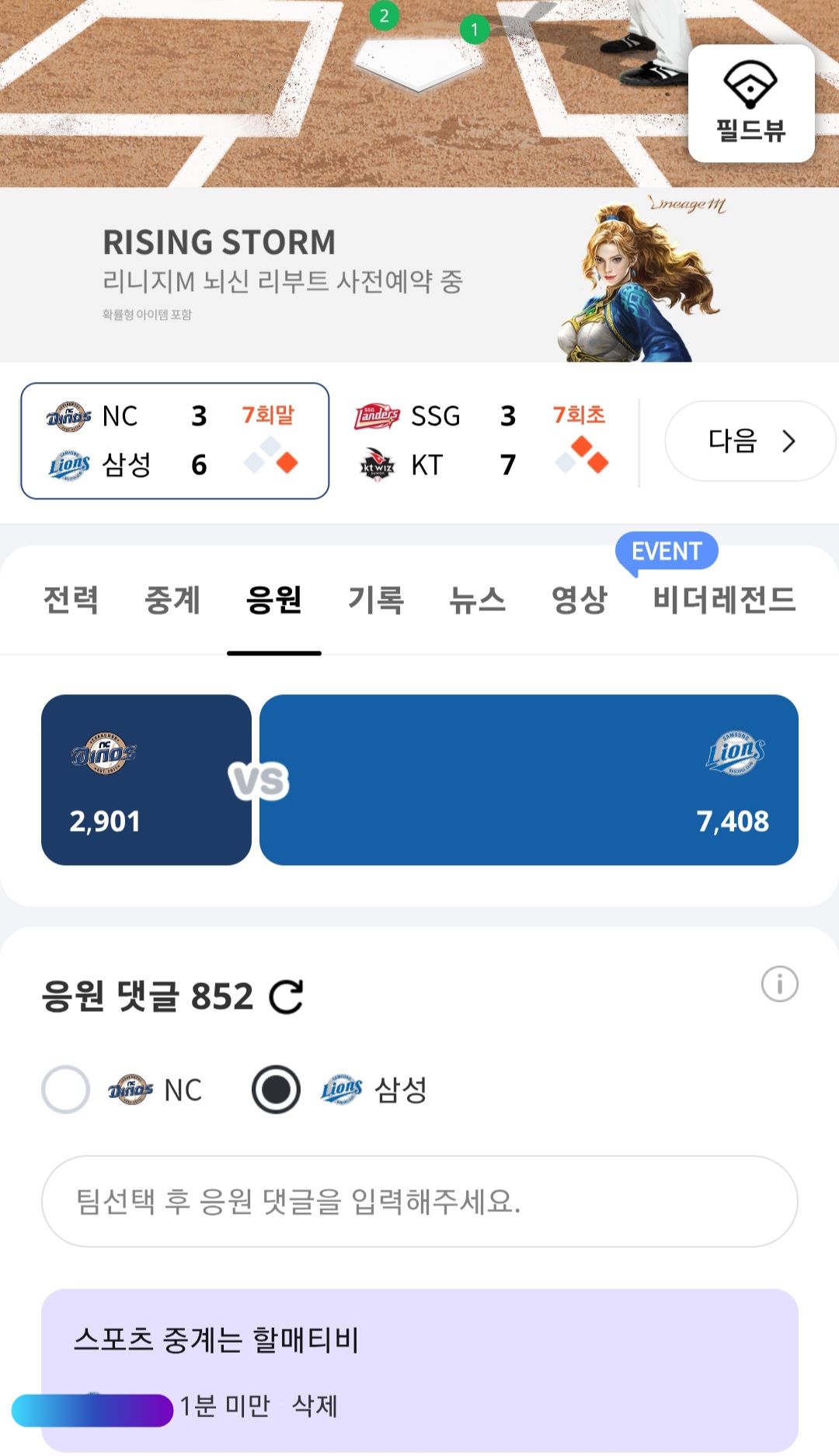Screen dimensions: 839x1456
Task: Open the 필드뷰 field view button
Action: 750,103
